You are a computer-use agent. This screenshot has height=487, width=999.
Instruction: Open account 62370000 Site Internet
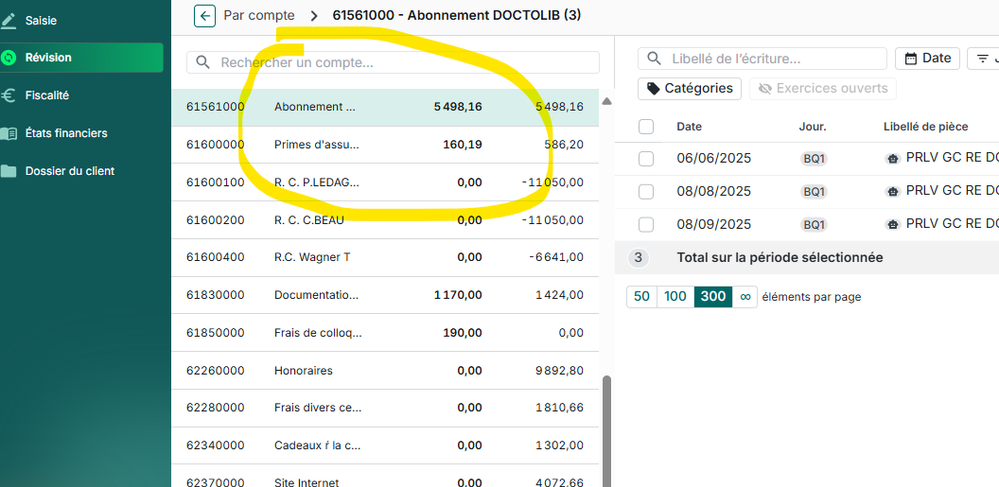click(385, 482)
